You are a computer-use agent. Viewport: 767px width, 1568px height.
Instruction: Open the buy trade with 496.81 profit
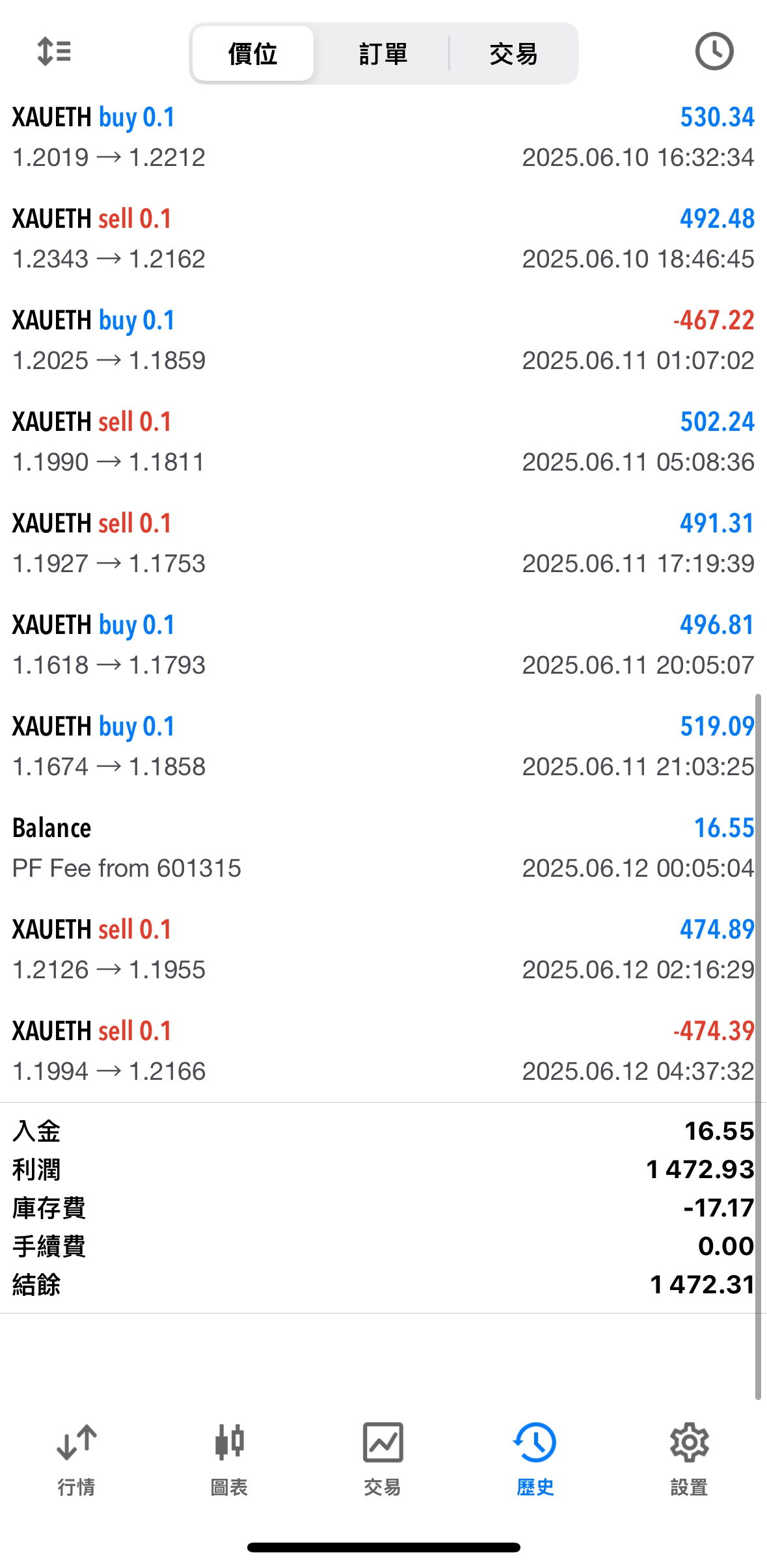[x=383, y=645]
